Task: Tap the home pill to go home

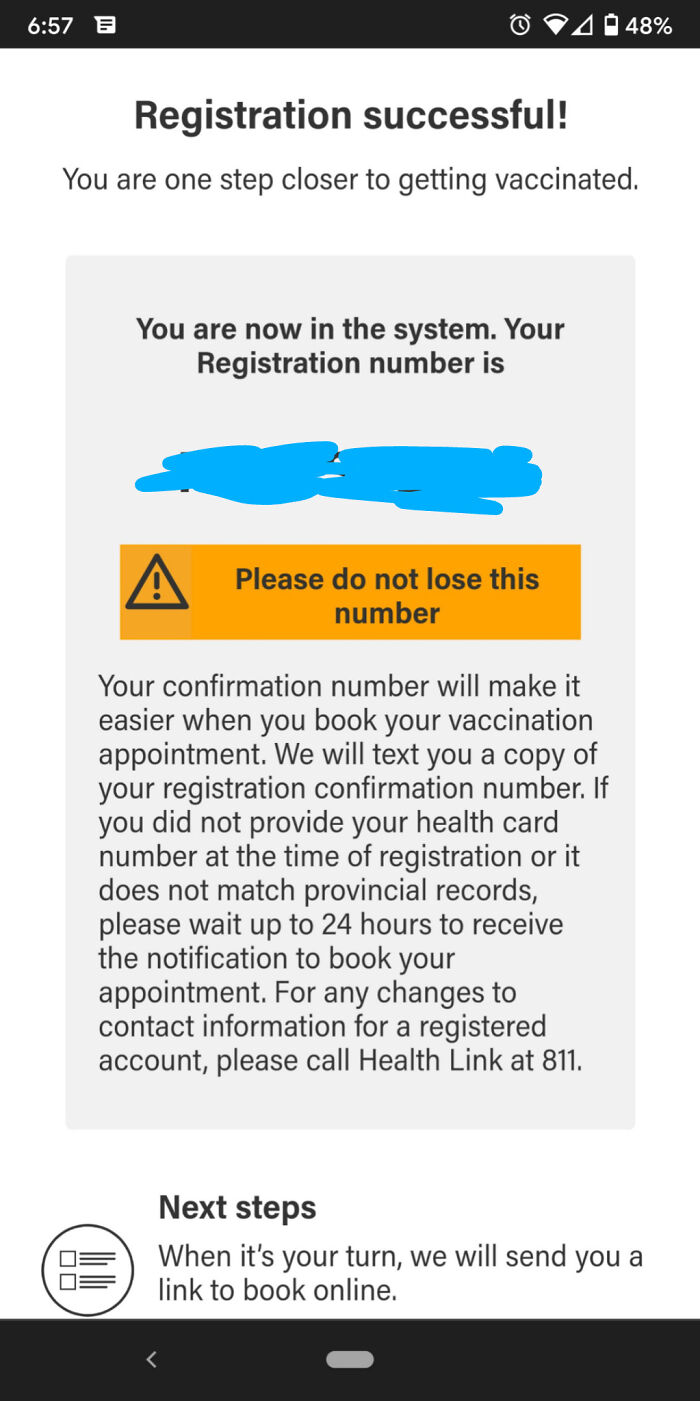Action: pyautogui.click(x=350, y=1359)
